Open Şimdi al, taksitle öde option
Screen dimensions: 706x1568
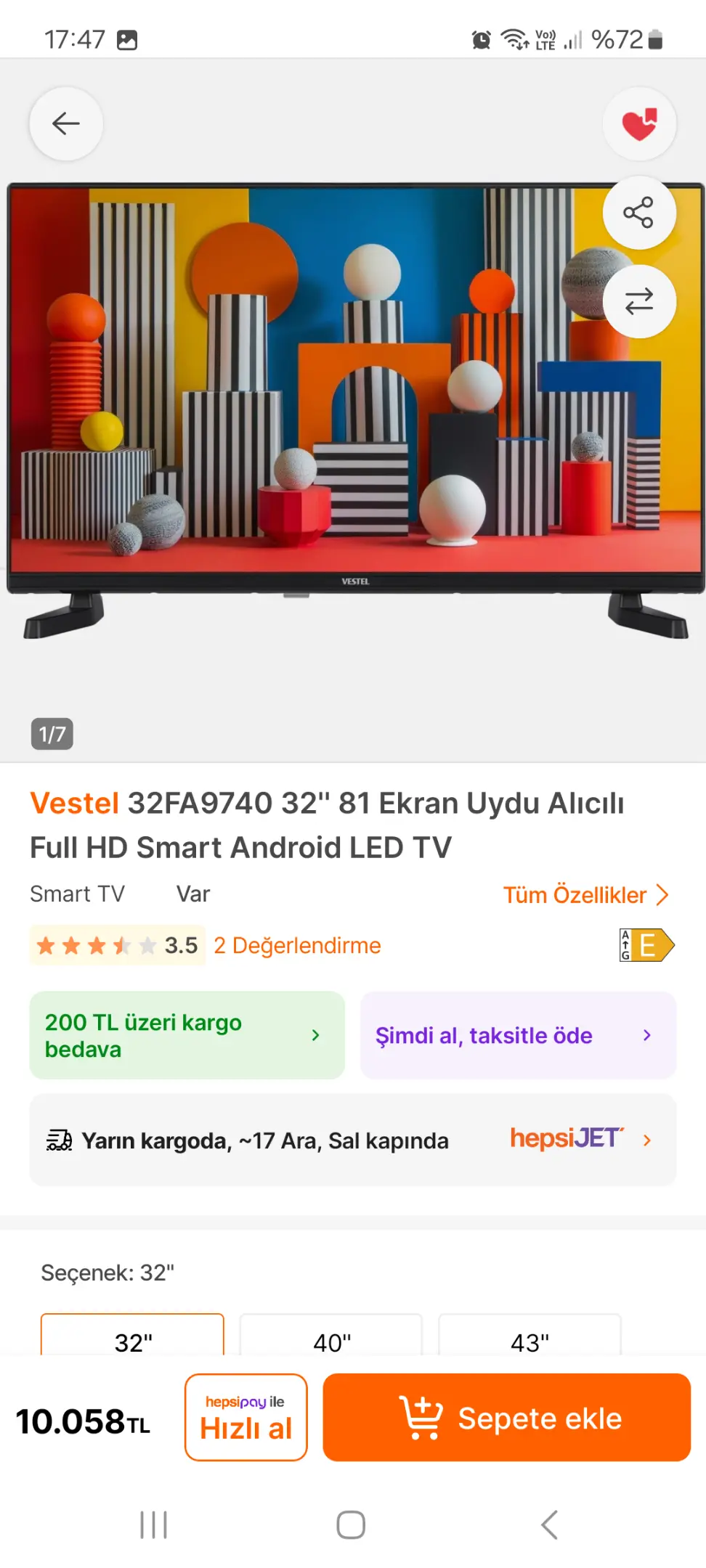[519, 1035]
